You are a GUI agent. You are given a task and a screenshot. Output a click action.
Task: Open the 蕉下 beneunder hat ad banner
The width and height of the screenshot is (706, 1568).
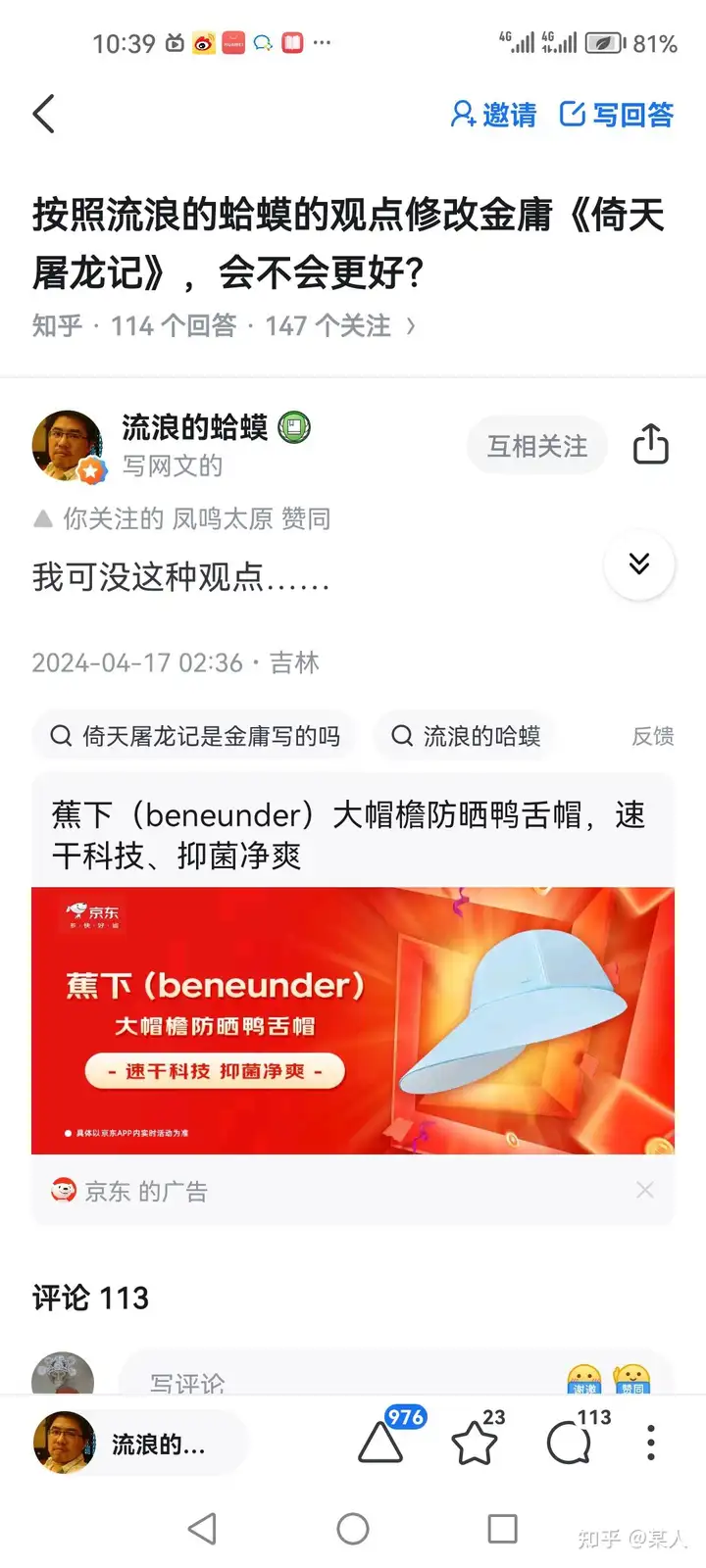coord(353,1019)
